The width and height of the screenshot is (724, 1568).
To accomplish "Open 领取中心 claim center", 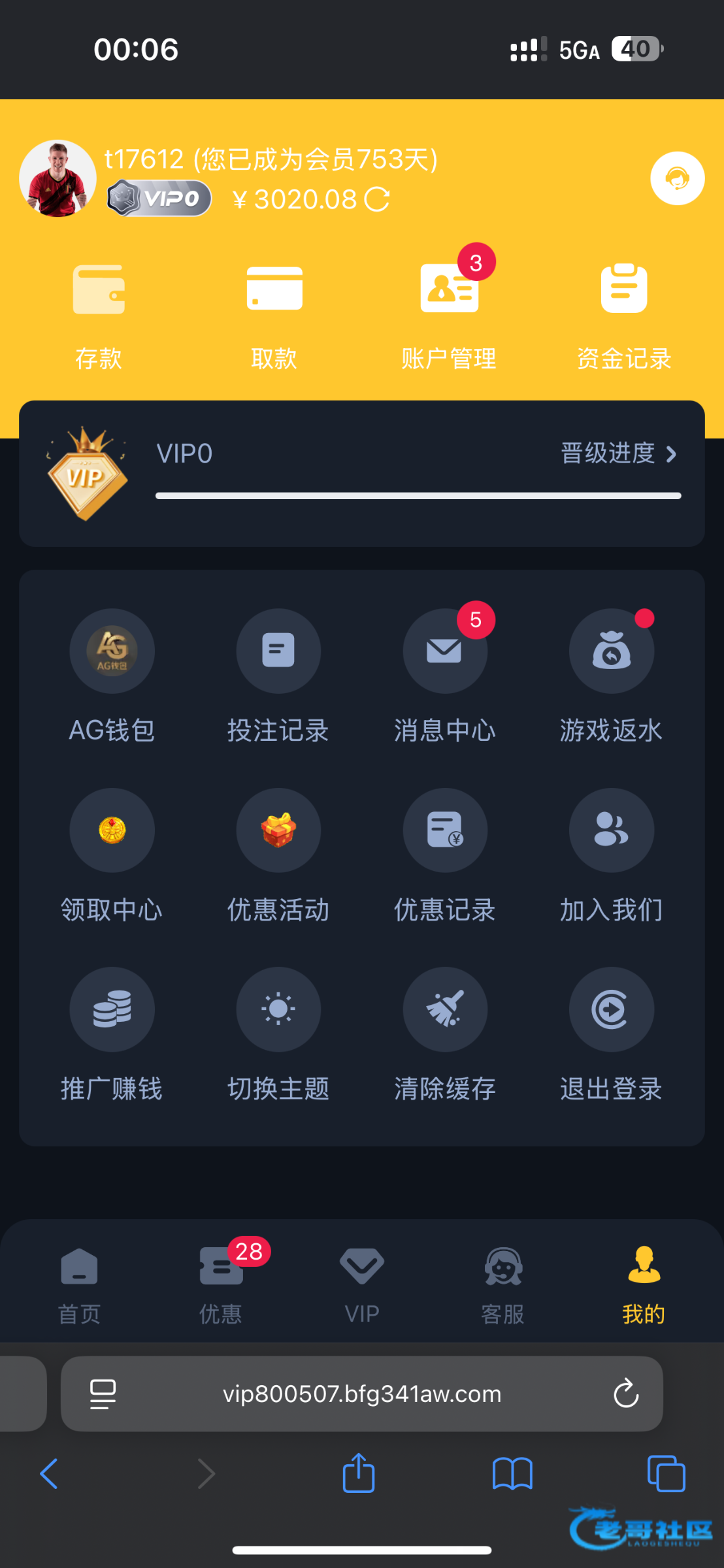I will 112,854.
